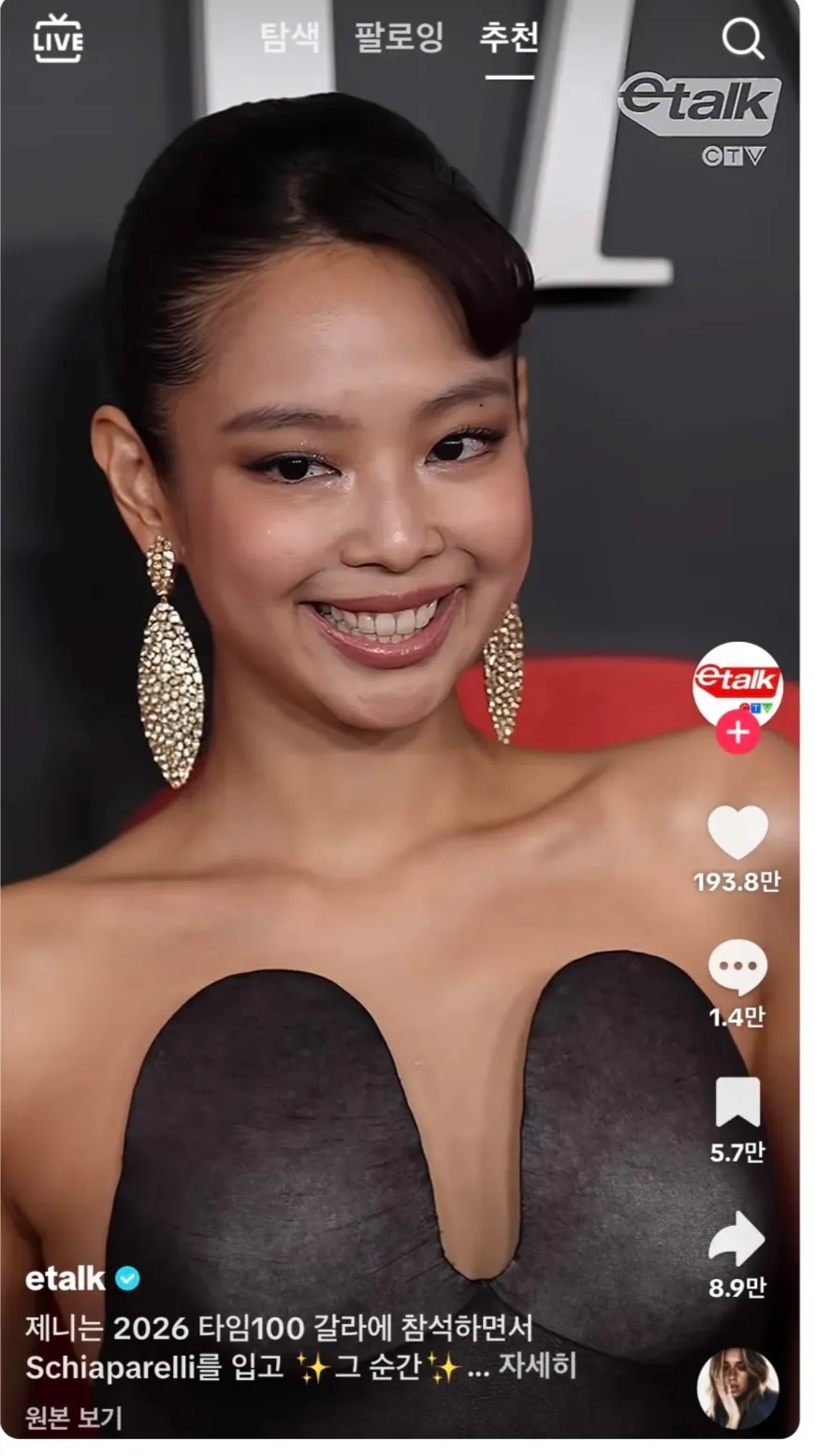Viewport: 815px width, 1456px height.
Task: Open the LIVE icon
Action: [x=58, y=38]
